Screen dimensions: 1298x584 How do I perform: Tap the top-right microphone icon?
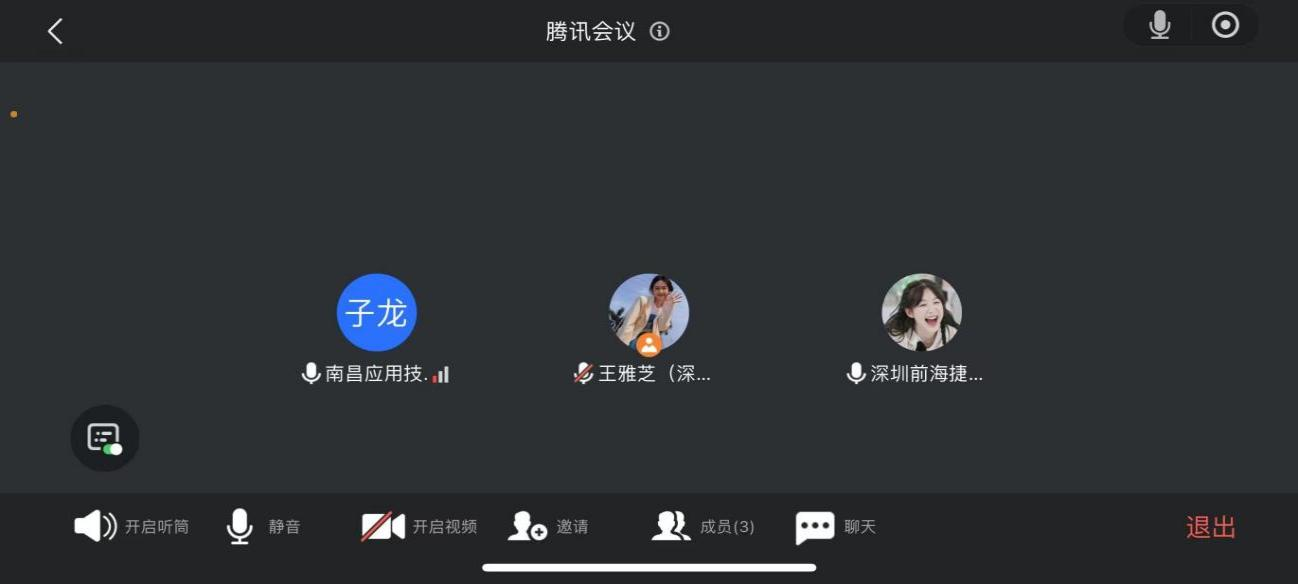tap(1159, 26)
